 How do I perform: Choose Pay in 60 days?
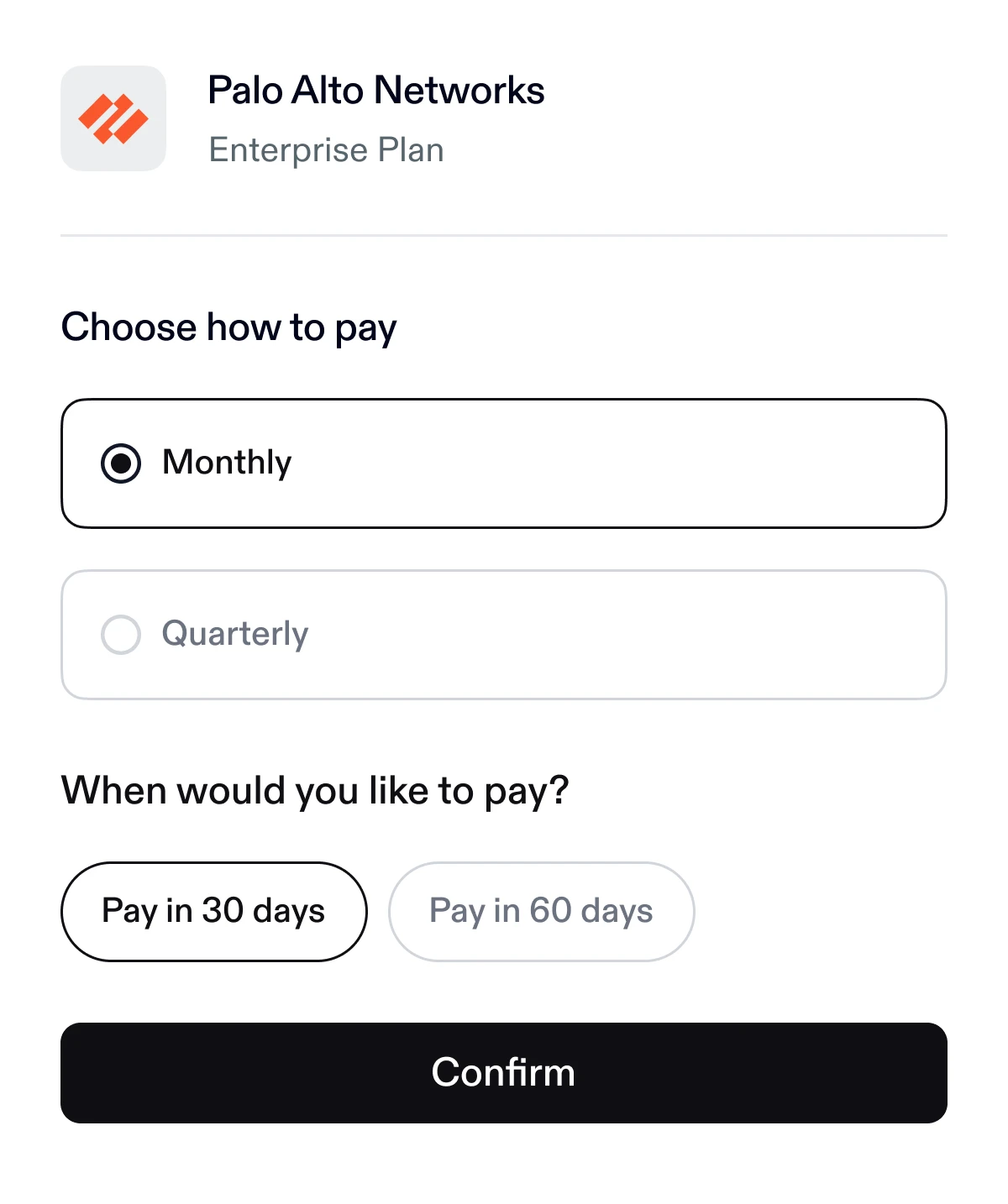pyautogui.click(x=541, y=912)
